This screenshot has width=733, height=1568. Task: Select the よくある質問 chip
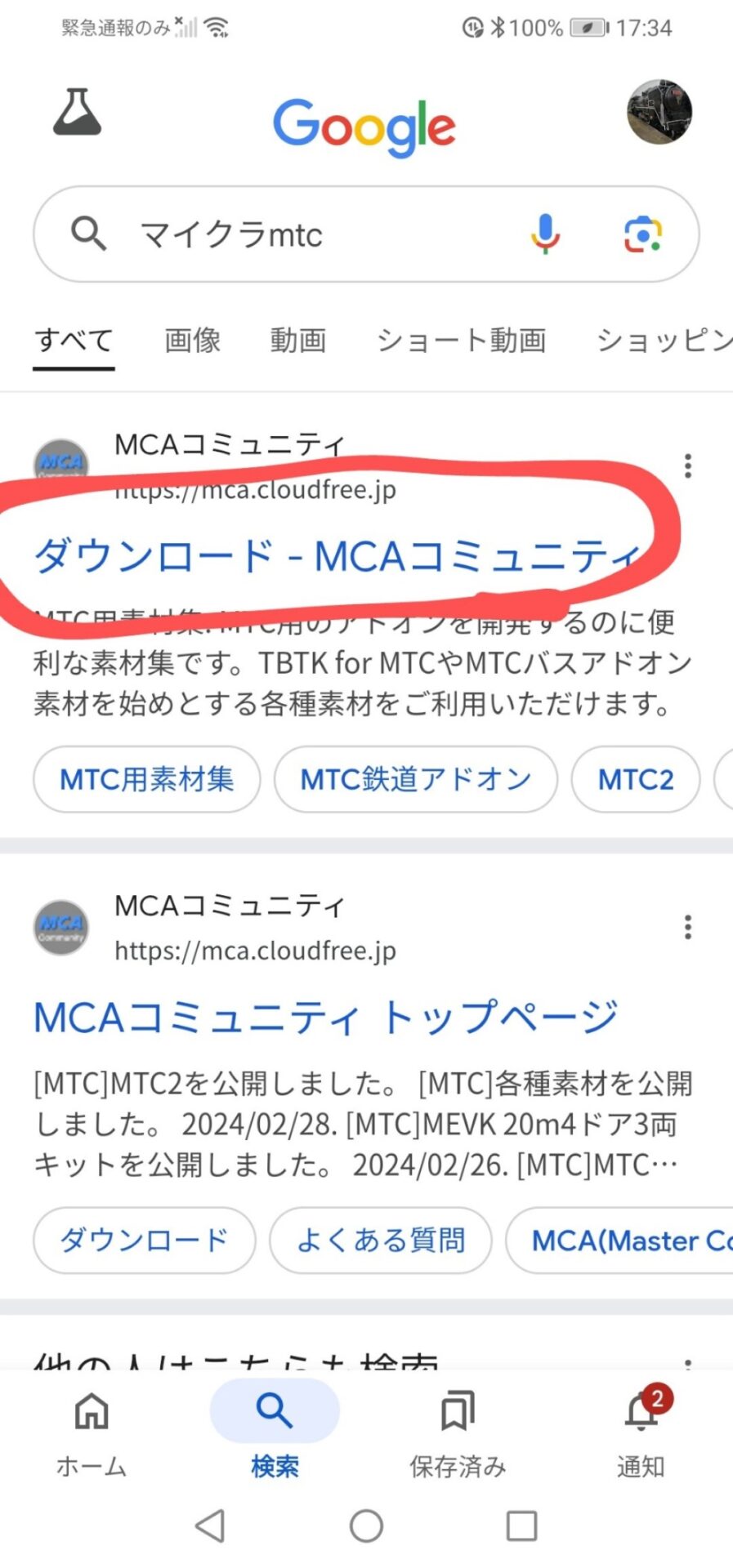pos(381,1240)
